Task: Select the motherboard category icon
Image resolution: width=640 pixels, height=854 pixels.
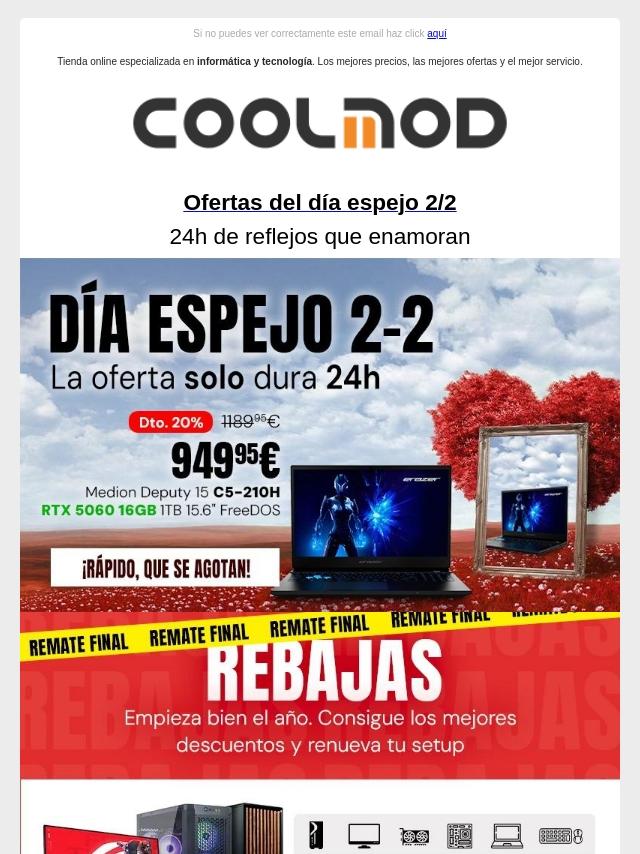Action: point(460,835)
